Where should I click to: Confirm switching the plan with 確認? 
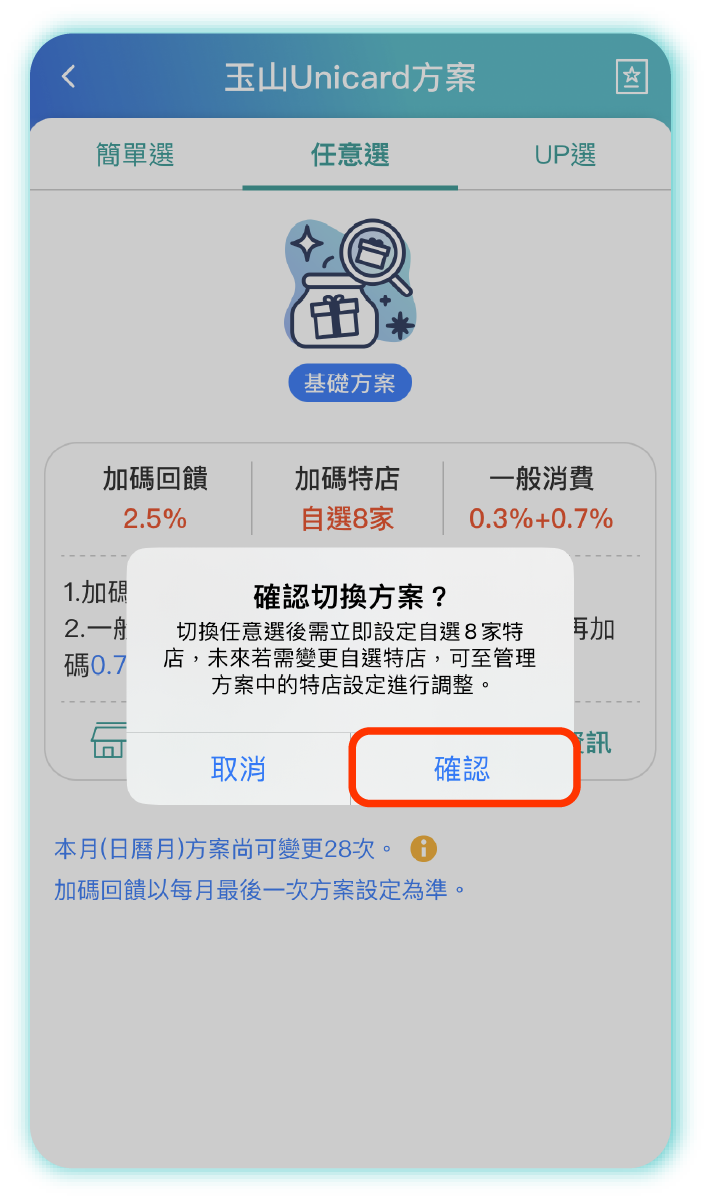pos(463,768)
